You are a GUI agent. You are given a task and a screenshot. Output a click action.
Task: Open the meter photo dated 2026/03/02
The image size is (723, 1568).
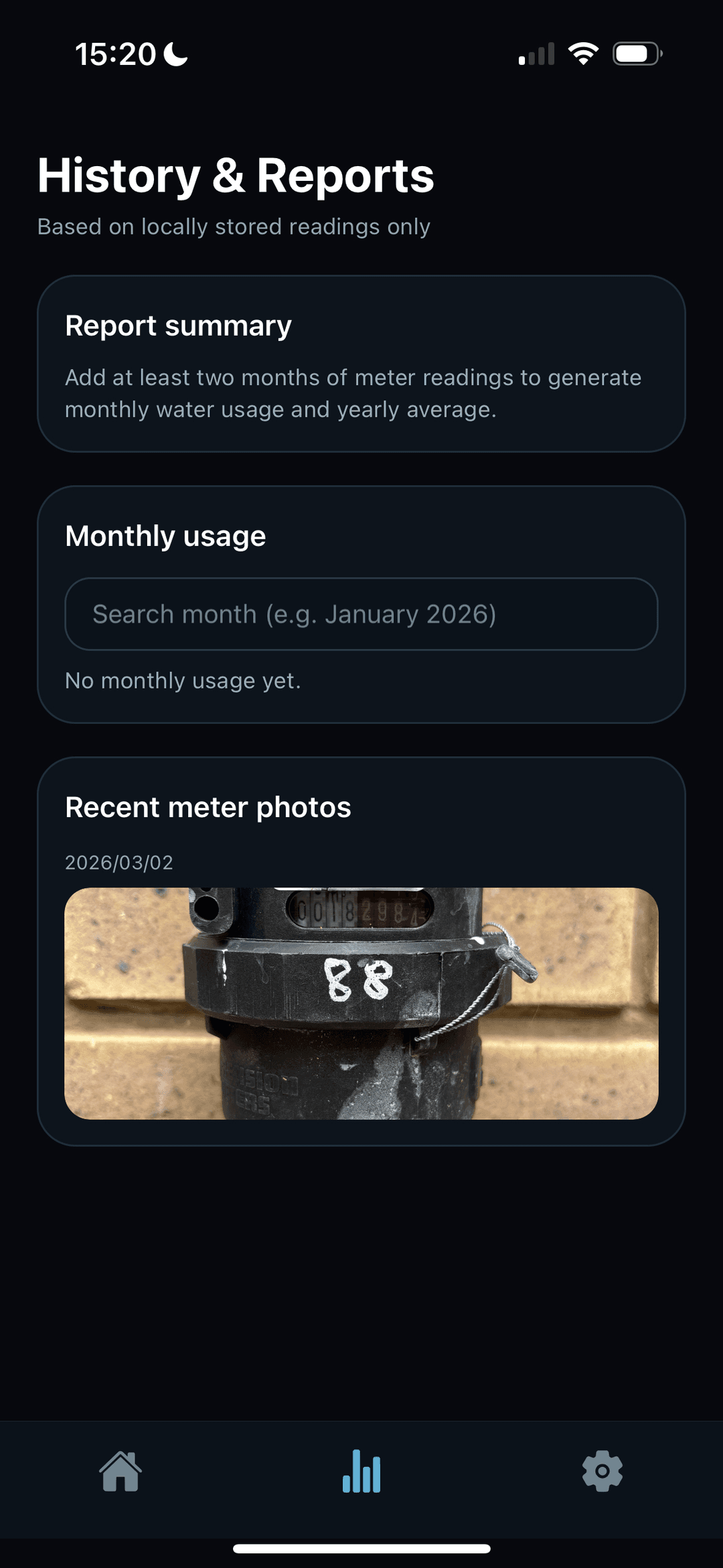click(361, 1003)
